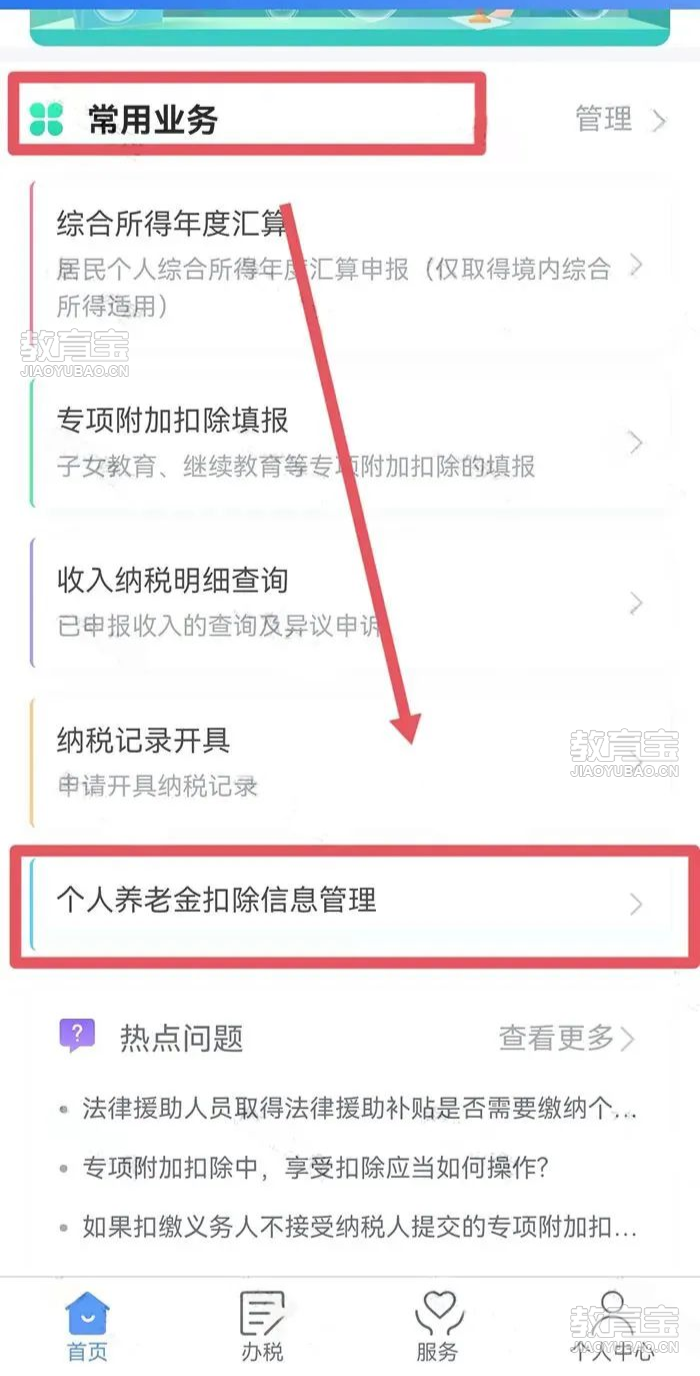Open 专项附加扣除填报 entry

[349, 441]
